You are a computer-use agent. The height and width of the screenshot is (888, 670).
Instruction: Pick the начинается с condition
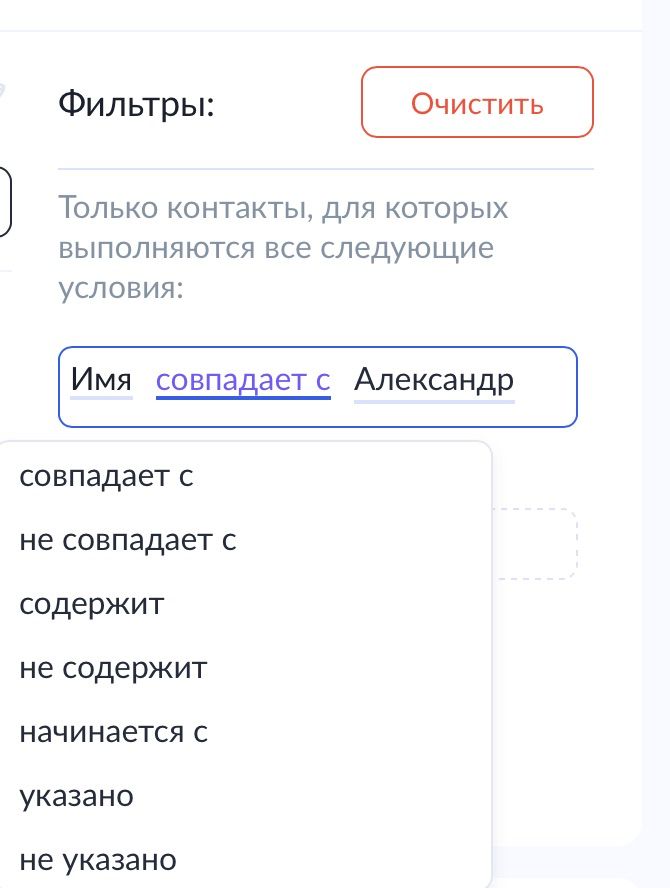[x=114, y=732]
